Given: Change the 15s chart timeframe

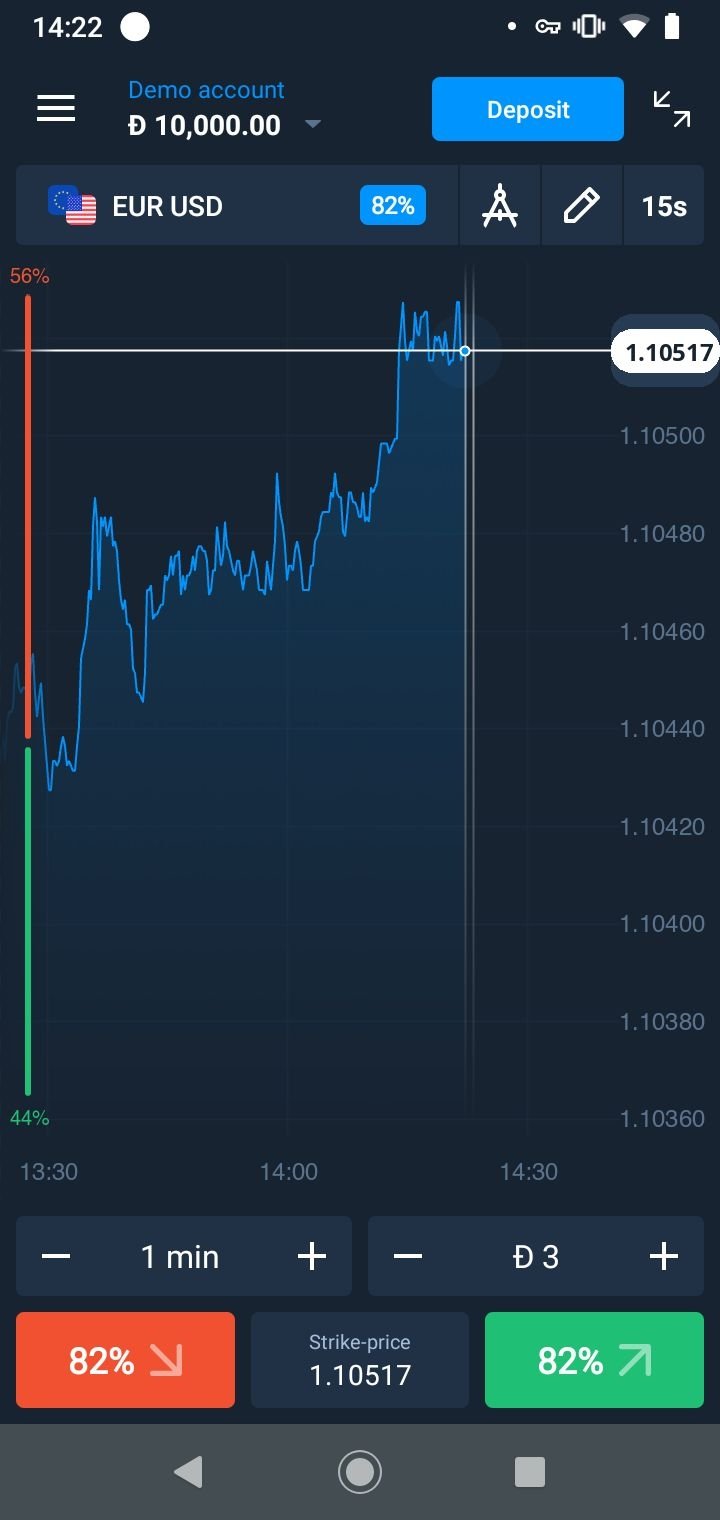Looking at the screenshot, I should 664,206.
